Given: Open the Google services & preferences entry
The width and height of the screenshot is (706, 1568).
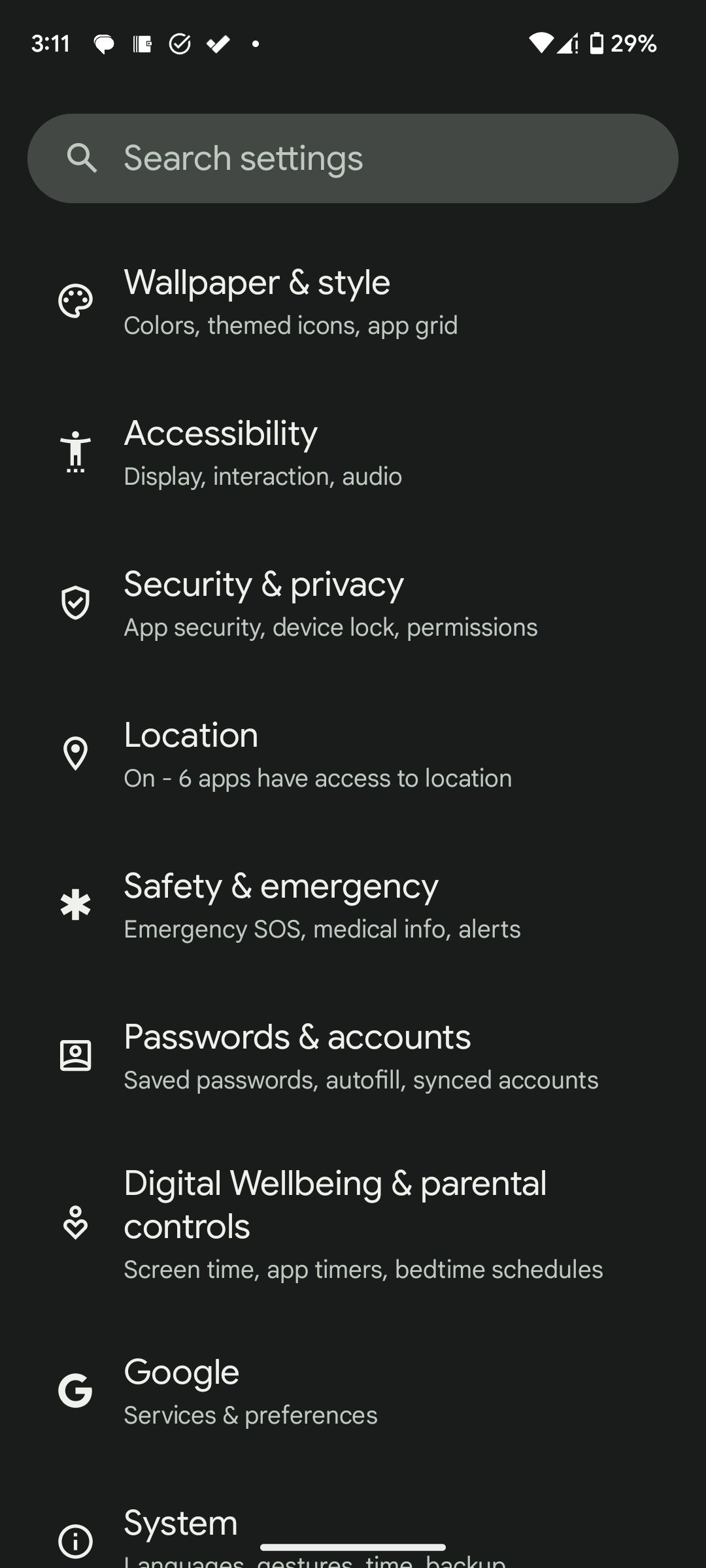Looking at the screenshot, I should point(353,1394).
